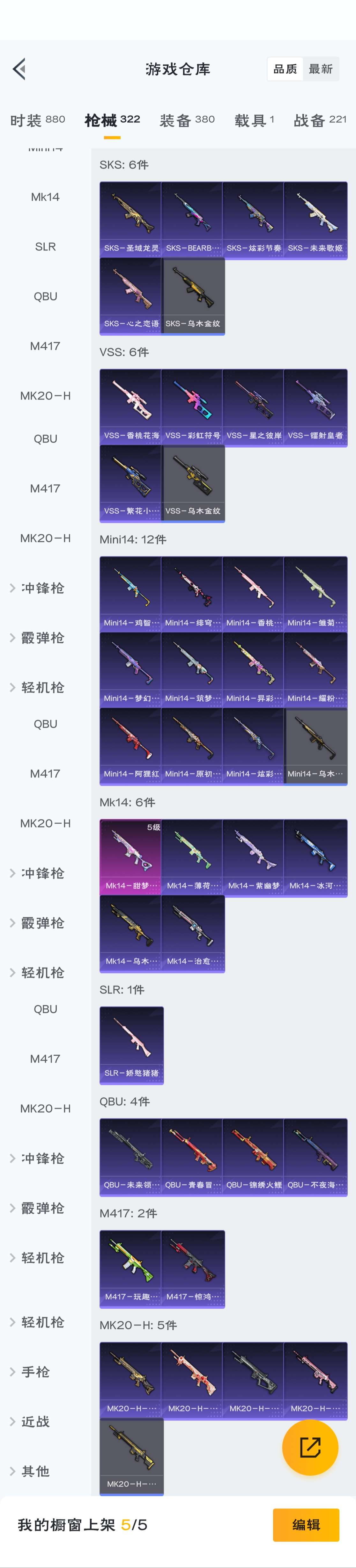Switch to the 时装 tab
The image size is (356, 1568).
click(38, 120)
